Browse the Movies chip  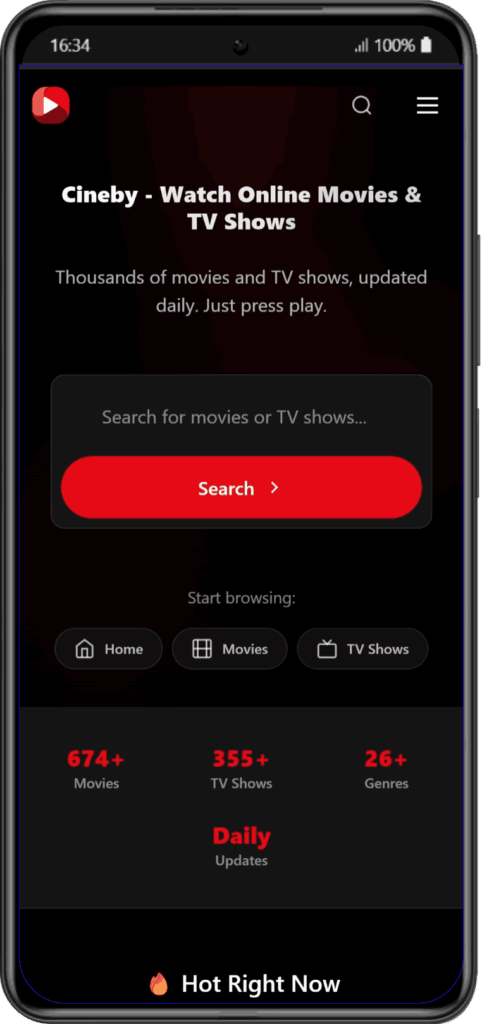pos(230,648)
